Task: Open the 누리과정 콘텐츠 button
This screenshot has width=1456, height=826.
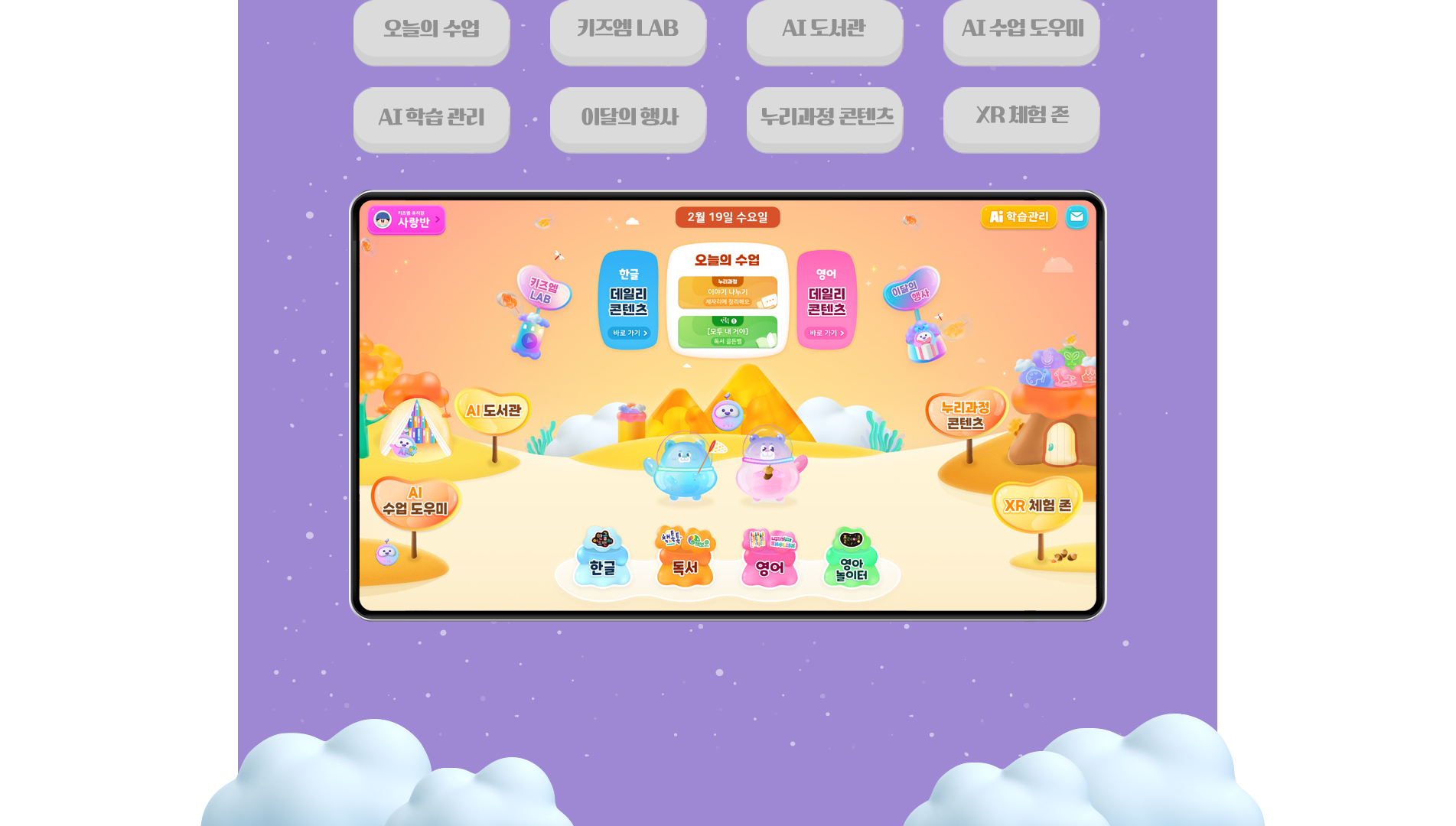Action: coord(824,117)
